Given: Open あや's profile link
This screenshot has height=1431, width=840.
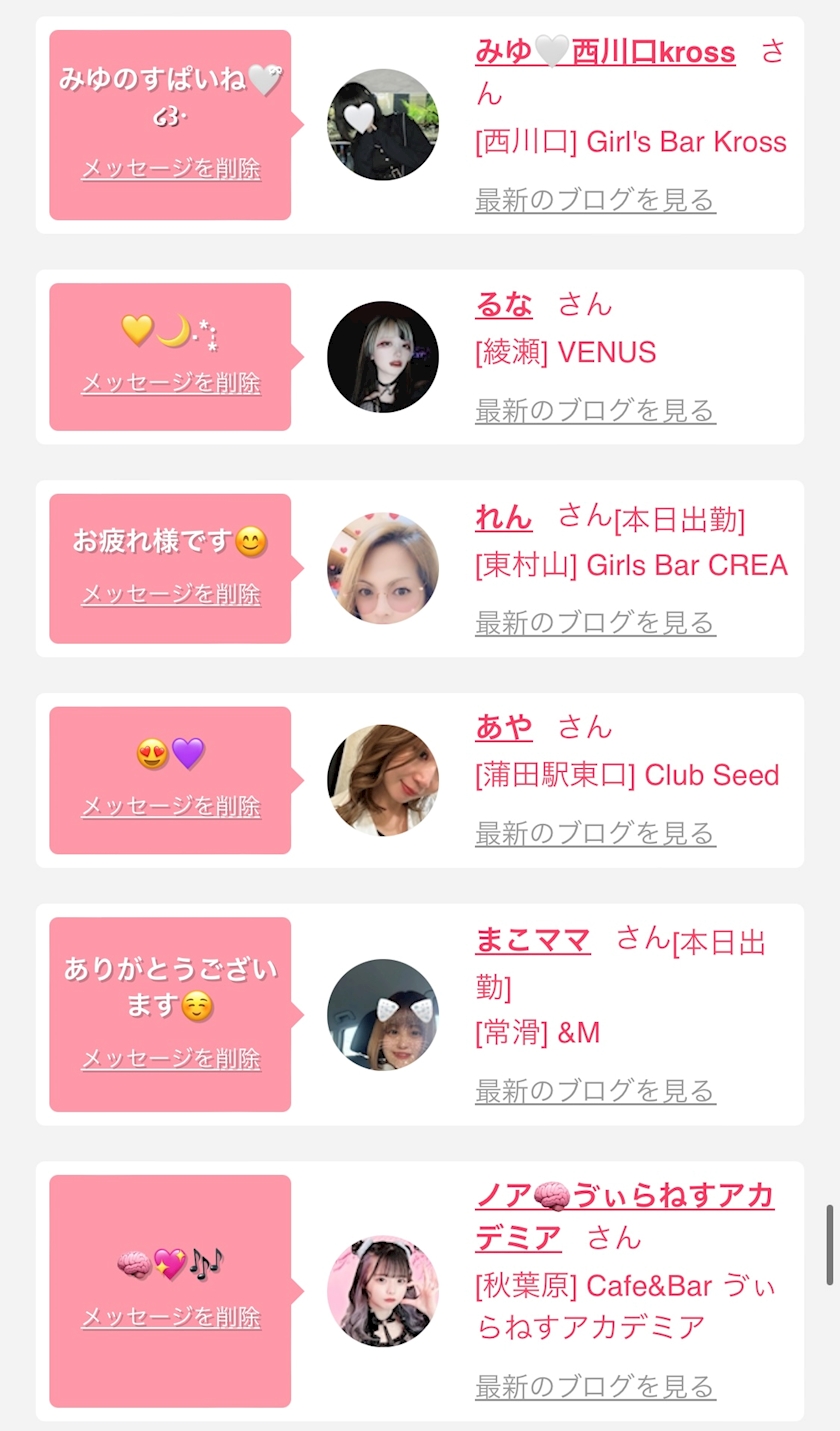Looking at the screenshot, I should [504, 727].
